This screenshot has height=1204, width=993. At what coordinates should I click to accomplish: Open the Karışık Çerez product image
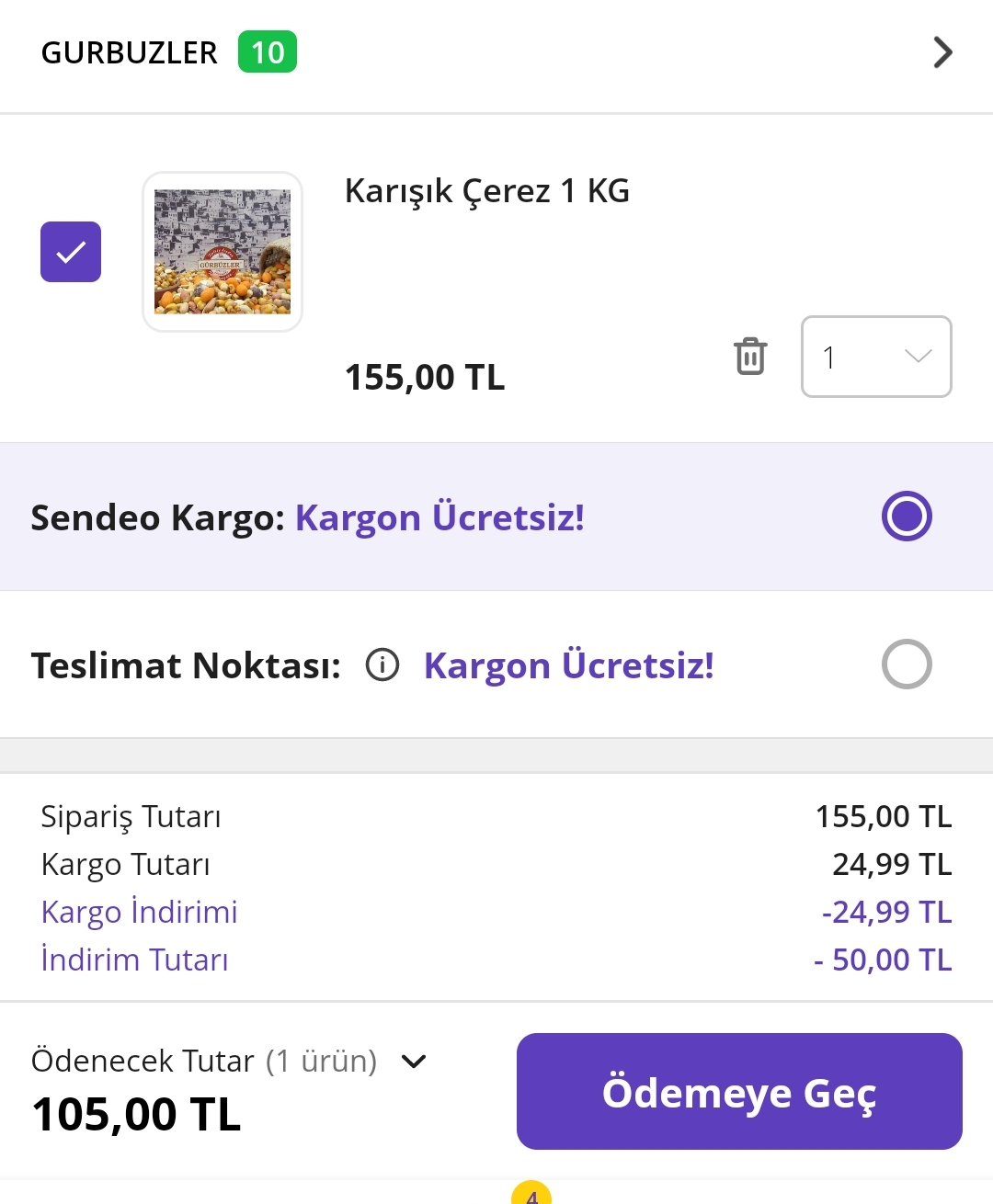pos(223,252)
